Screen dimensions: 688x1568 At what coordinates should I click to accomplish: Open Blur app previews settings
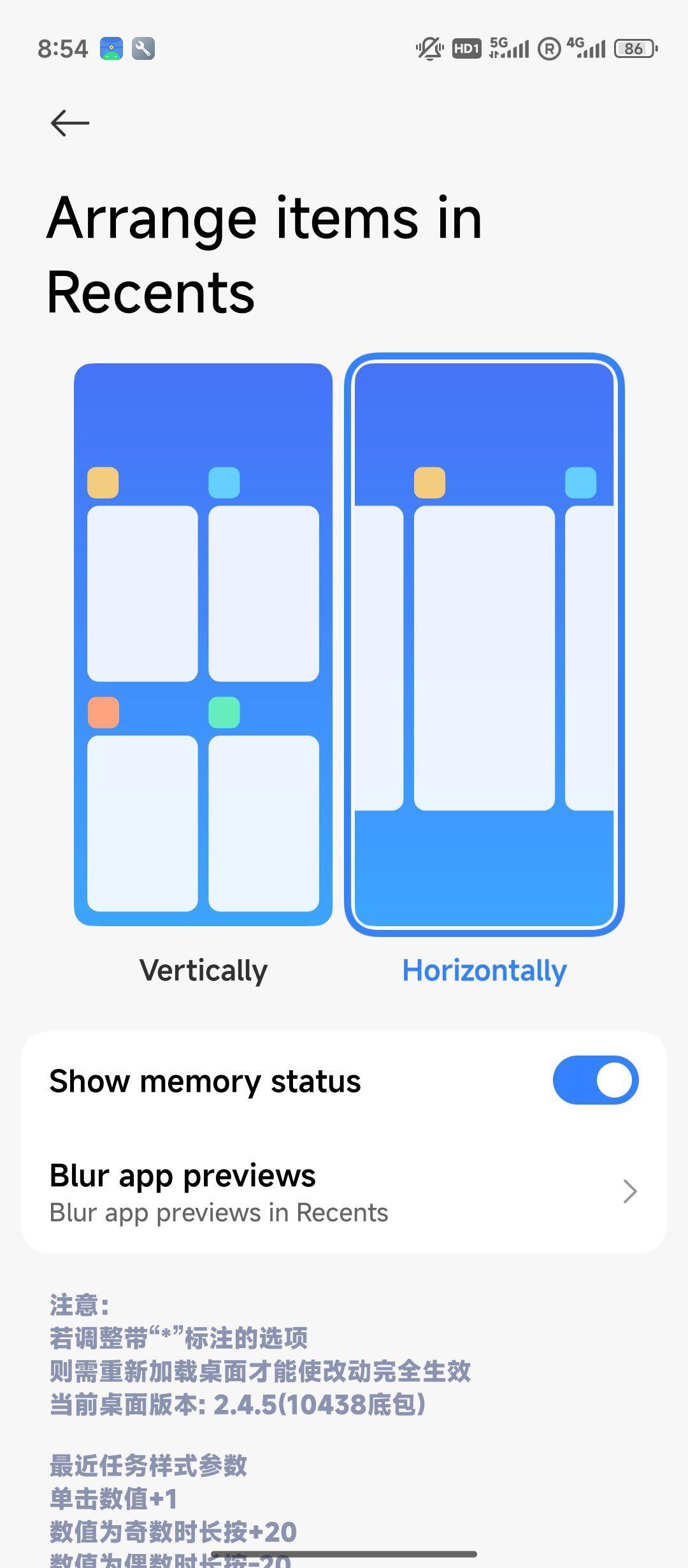point(344,1191)
